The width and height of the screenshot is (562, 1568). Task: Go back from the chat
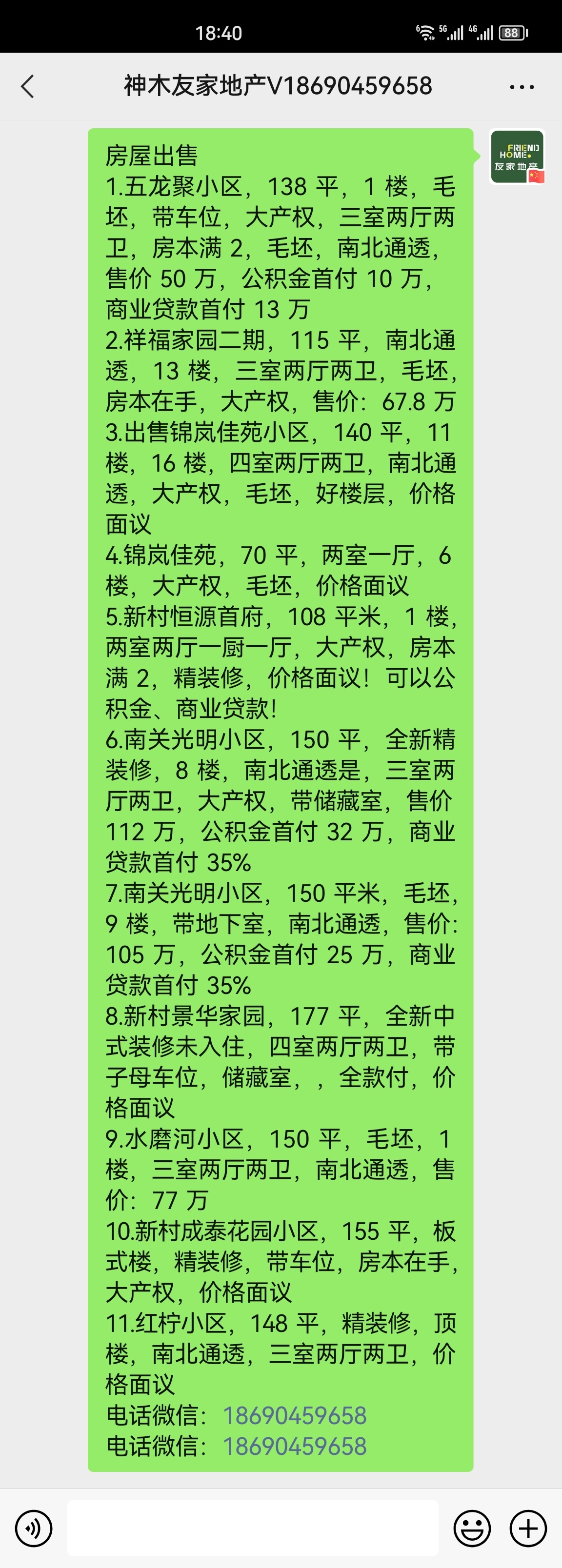(x=28, y=86)
